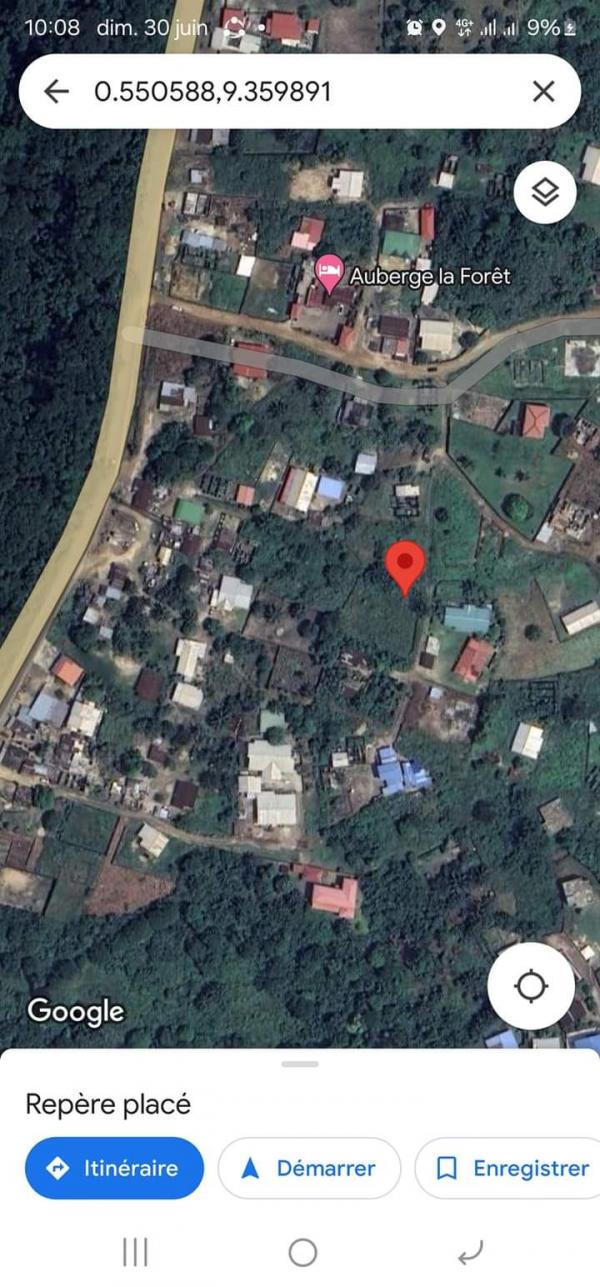This screenshot has width=600, height=1287.
Task: Open the recent apps view
Action: click(x=135, y=1252)
